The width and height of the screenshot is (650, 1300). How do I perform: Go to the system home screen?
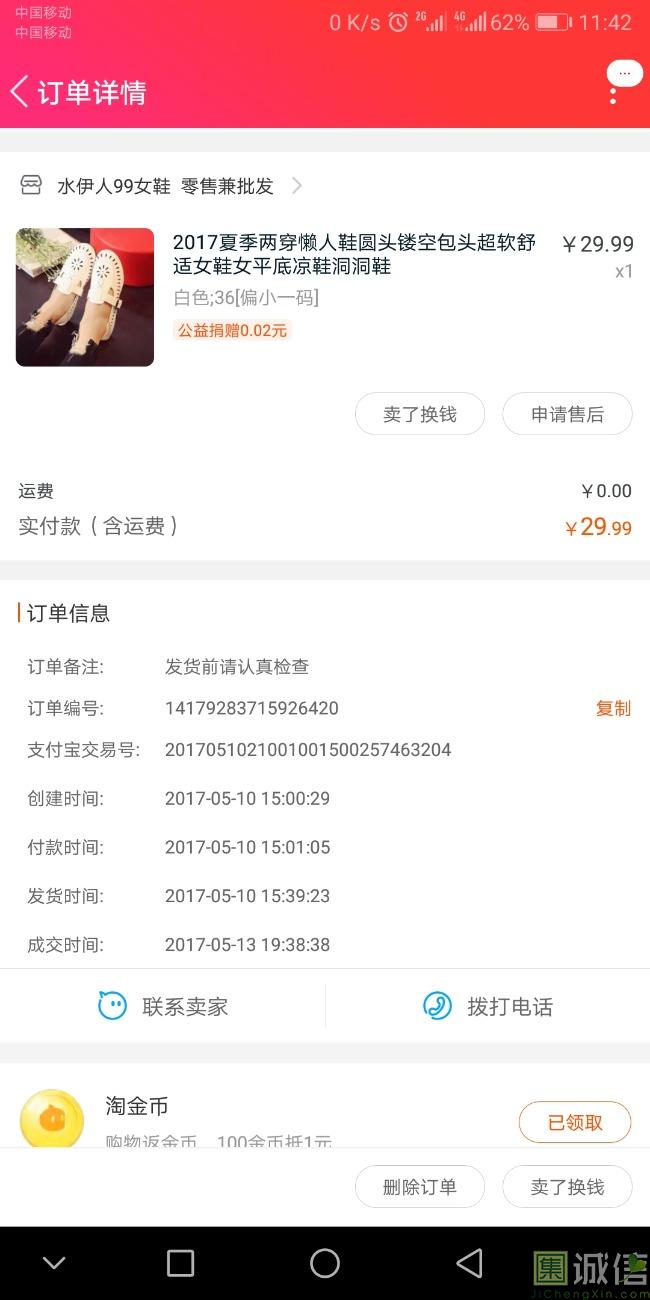[x=325, y=1263]
